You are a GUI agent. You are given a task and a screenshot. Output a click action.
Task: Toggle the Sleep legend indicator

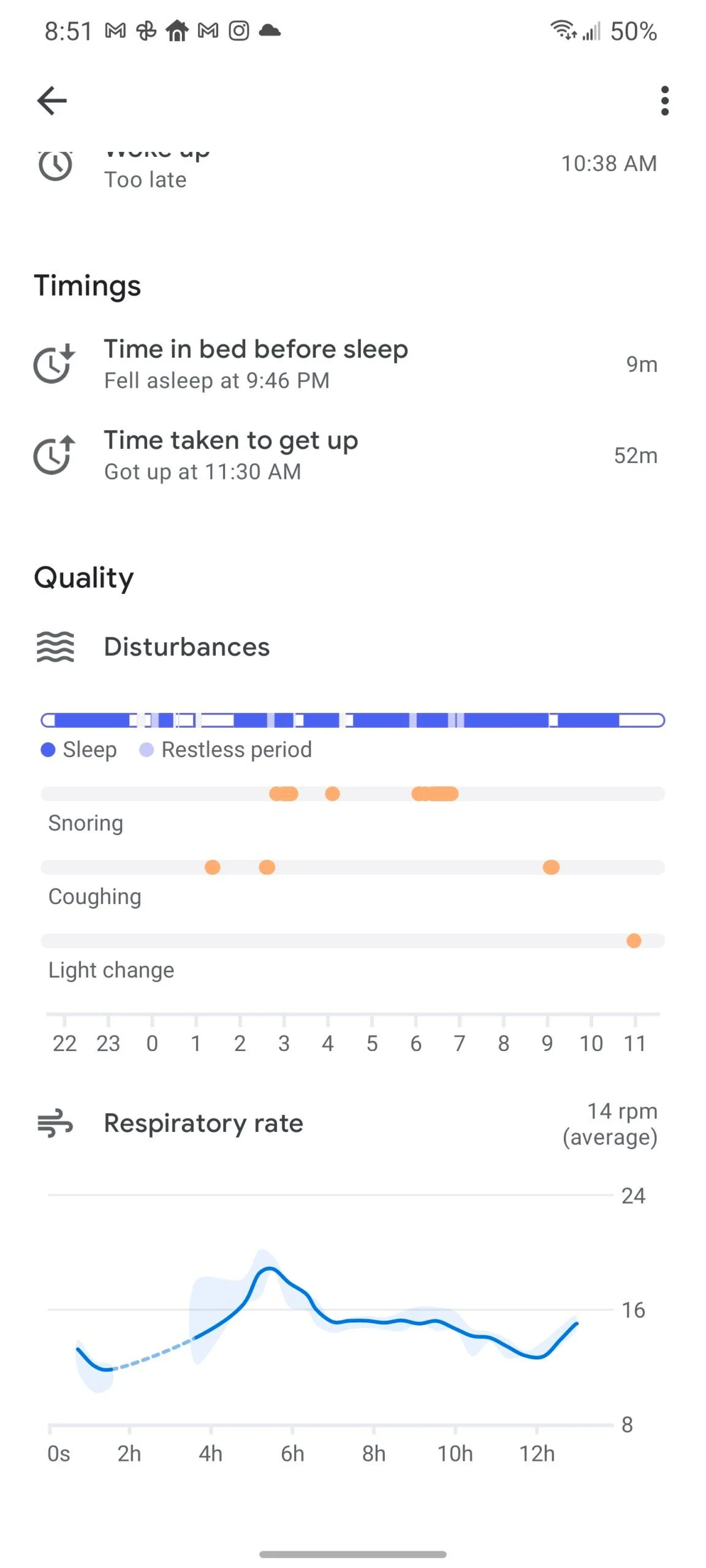point(47,748)
